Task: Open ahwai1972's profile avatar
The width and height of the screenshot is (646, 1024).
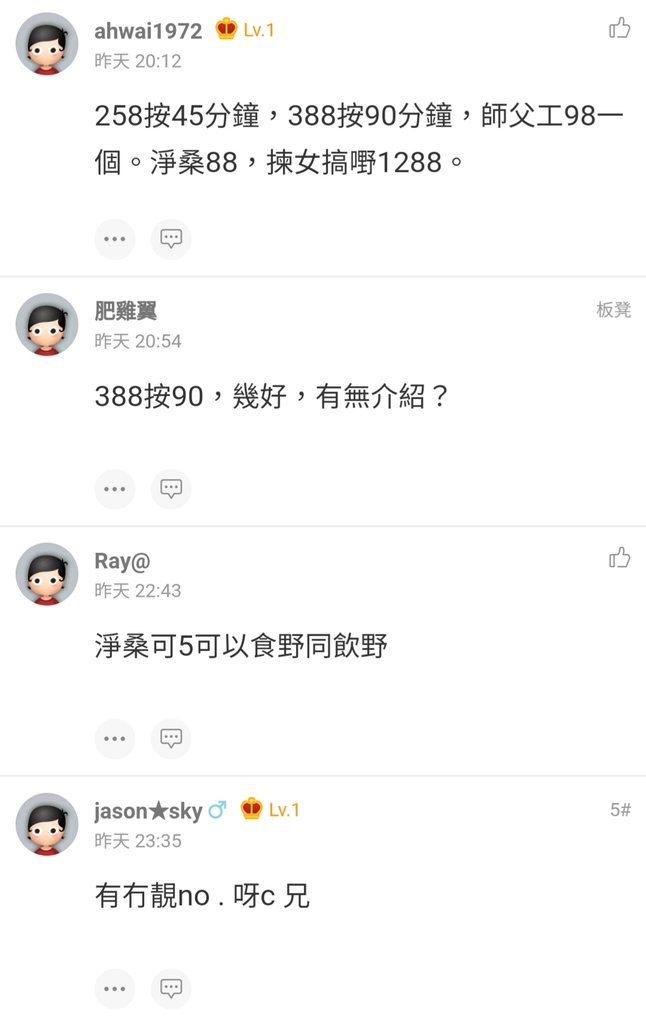Action: [x=47, y=44]
